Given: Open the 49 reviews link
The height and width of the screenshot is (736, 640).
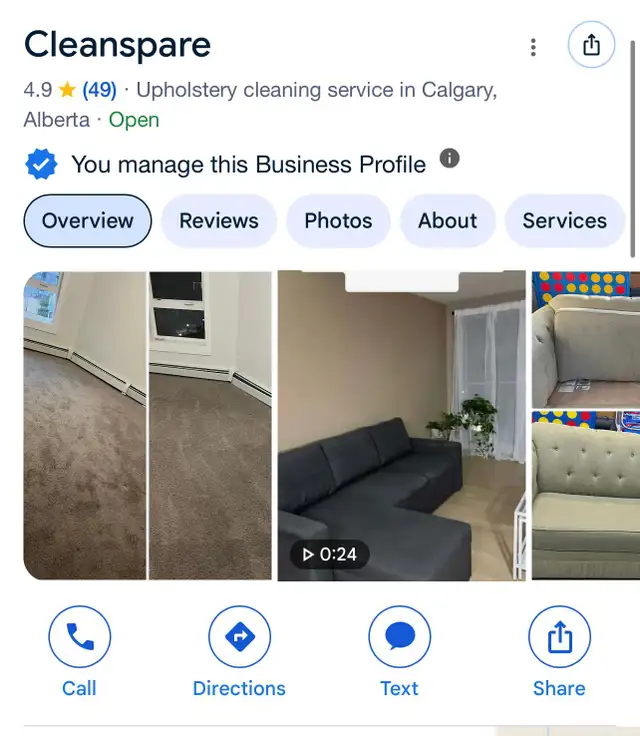Looking at the screenshot, I should [99, 90].
